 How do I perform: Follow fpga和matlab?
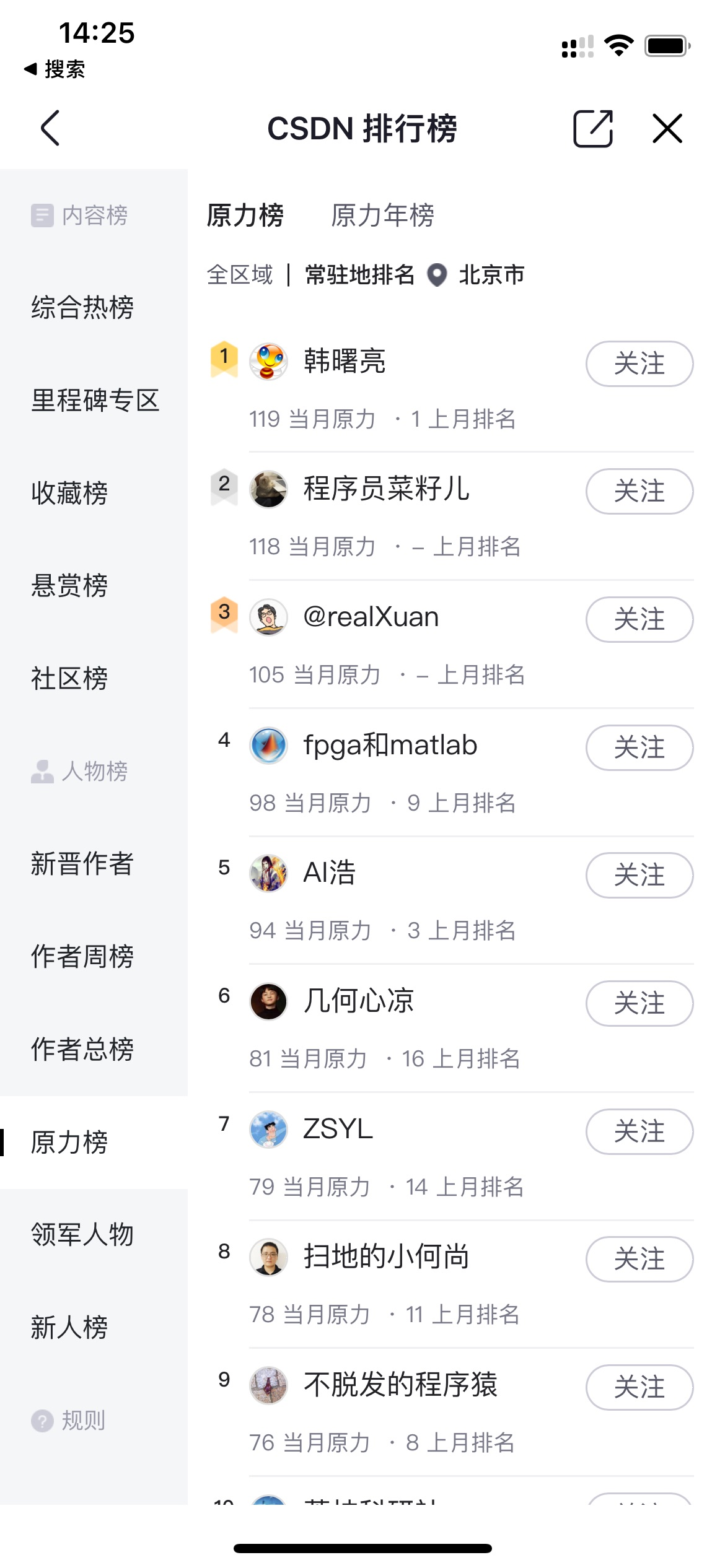(x=639, y=747)
